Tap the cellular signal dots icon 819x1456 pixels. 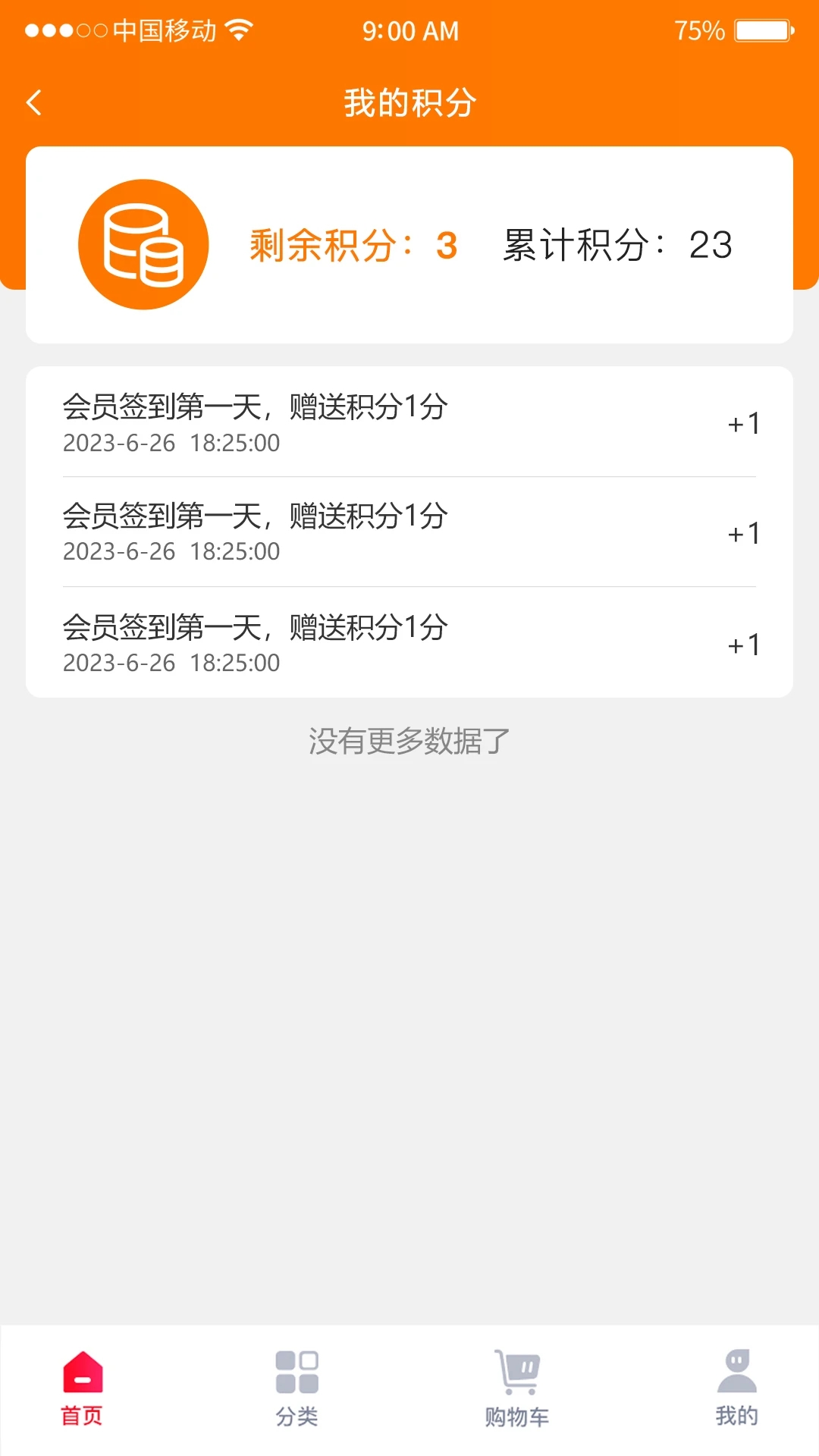67,29
